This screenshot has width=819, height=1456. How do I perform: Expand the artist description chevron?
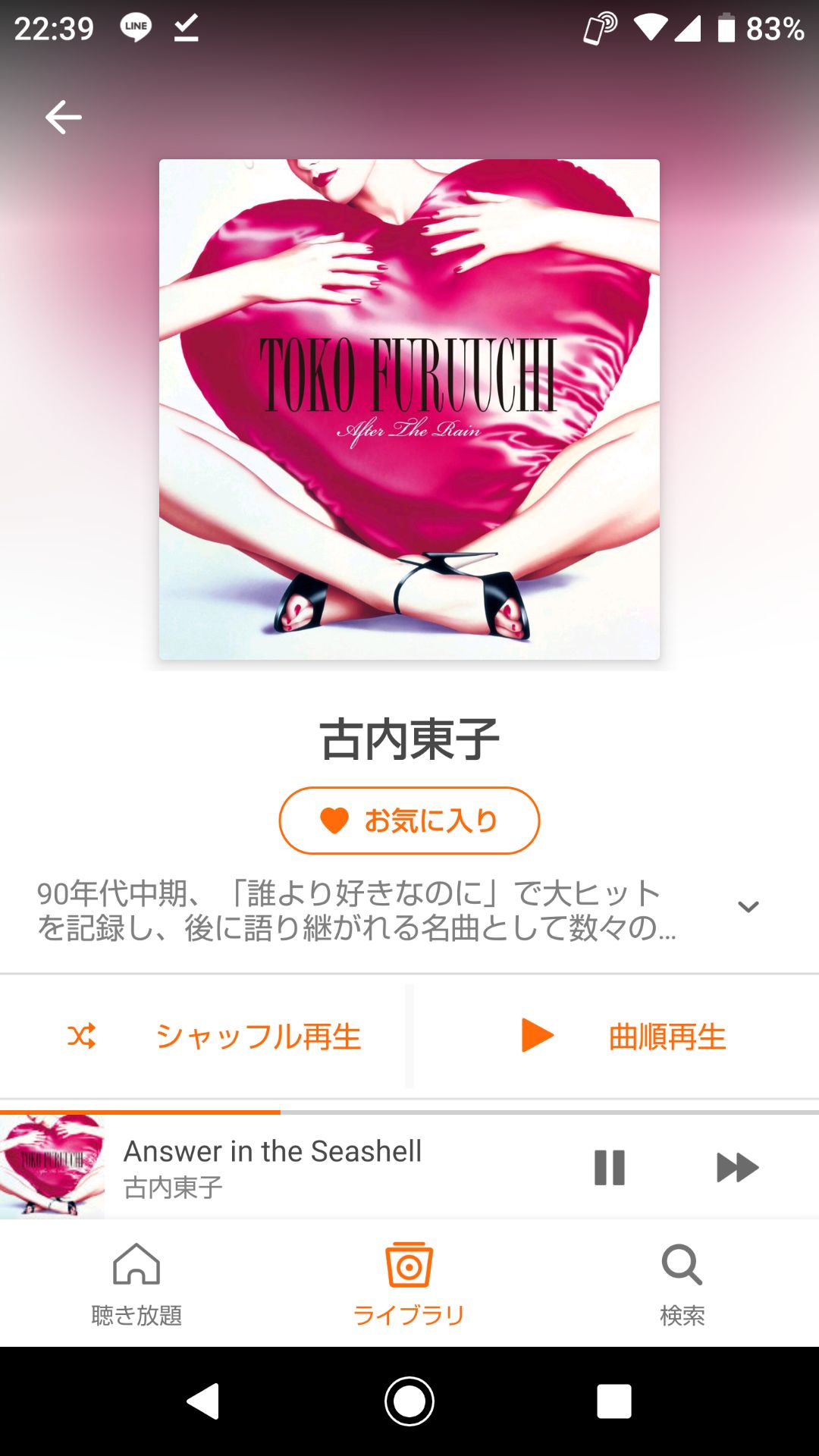[748, 907]
